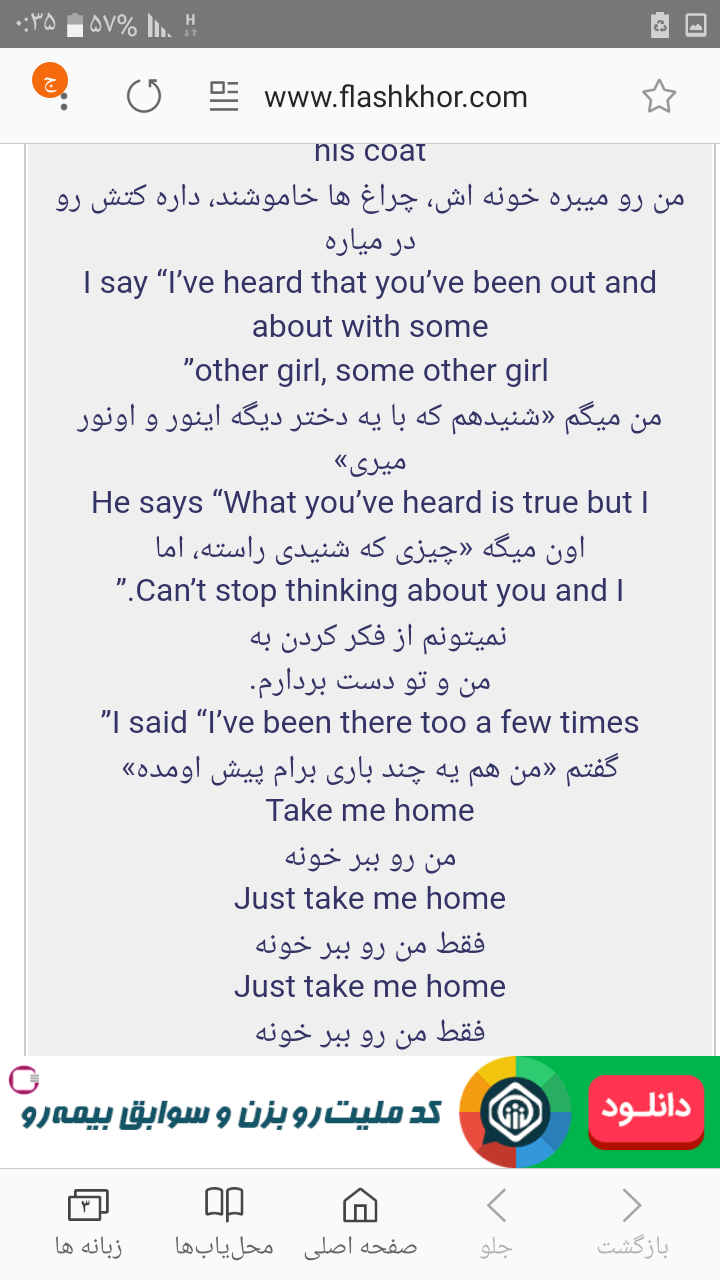Open the محل‌یاب‌ها bookmarks
This screenshot has height=1280, width=720.
(224, 1222)
